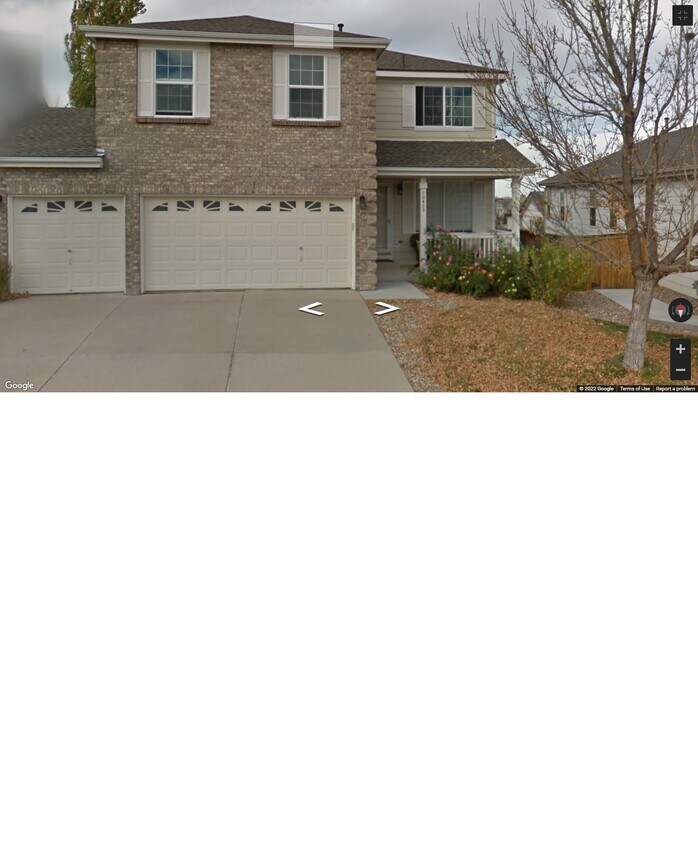Move left along the street

(x=311, y=309)
